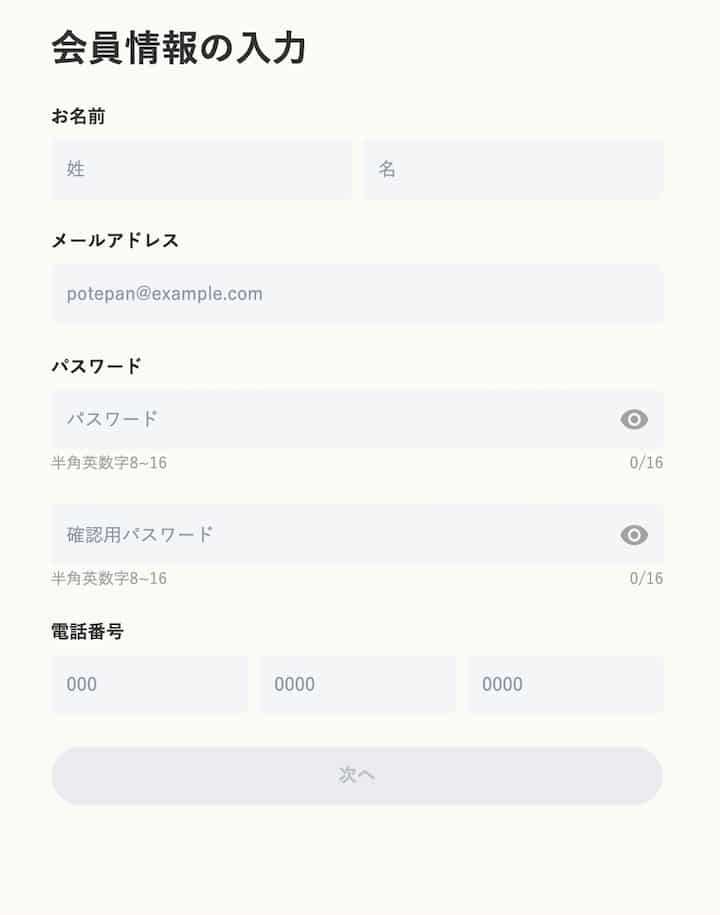Tap the 姓 last name field

[x=201, y=169]
